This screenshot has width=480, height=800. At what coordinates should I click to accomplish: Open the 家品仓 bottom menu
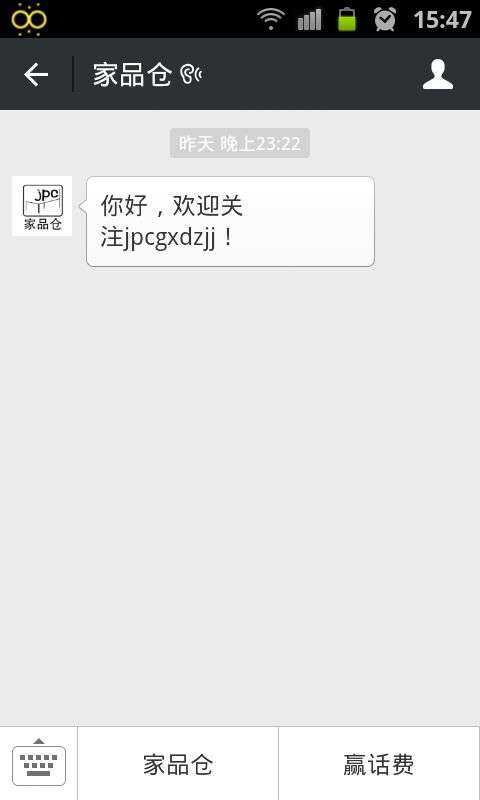(x=178, y=764)
